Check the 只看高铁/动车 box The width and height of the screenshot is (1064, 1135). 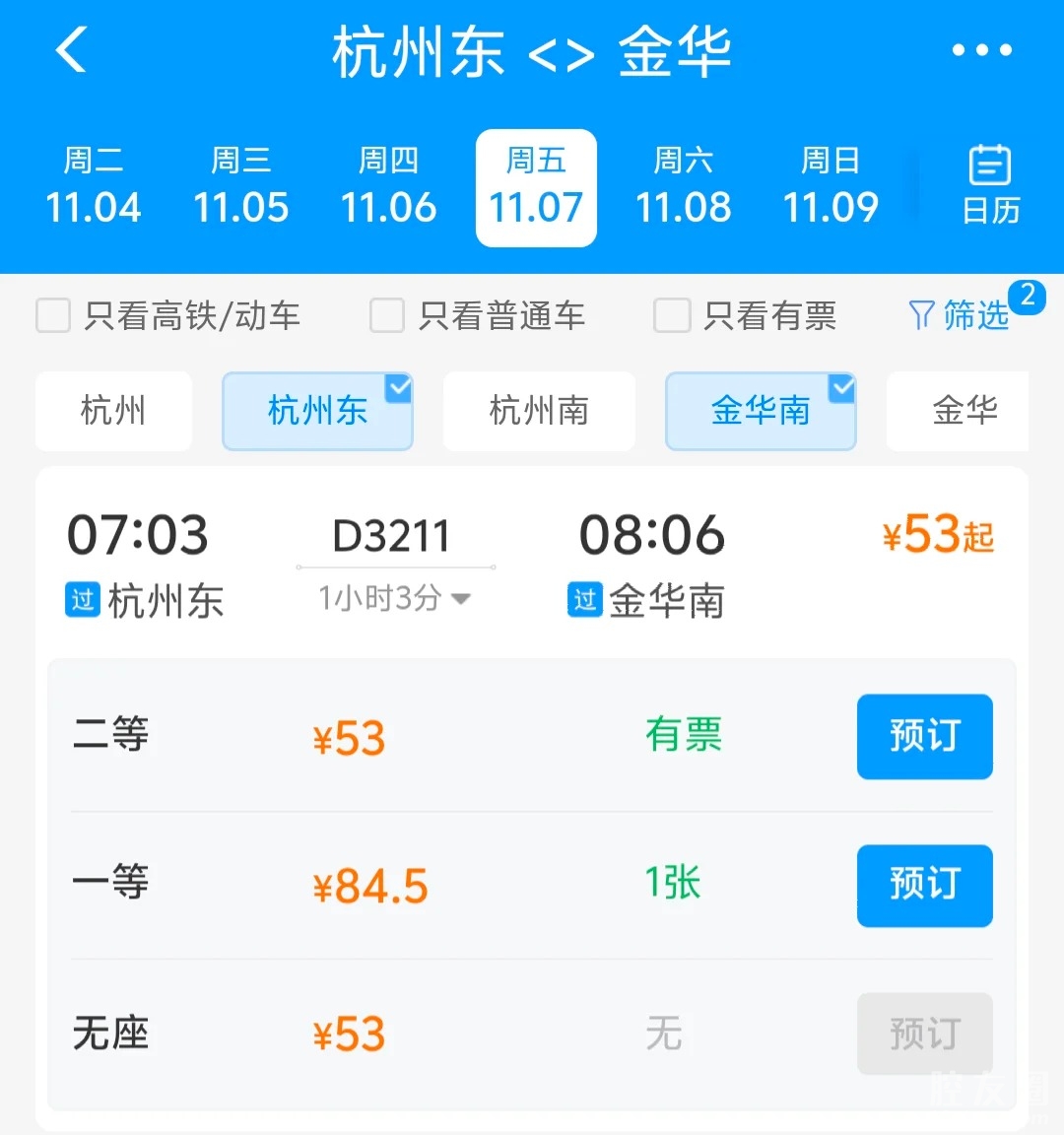pyautogui.click(x=53, y=316)
